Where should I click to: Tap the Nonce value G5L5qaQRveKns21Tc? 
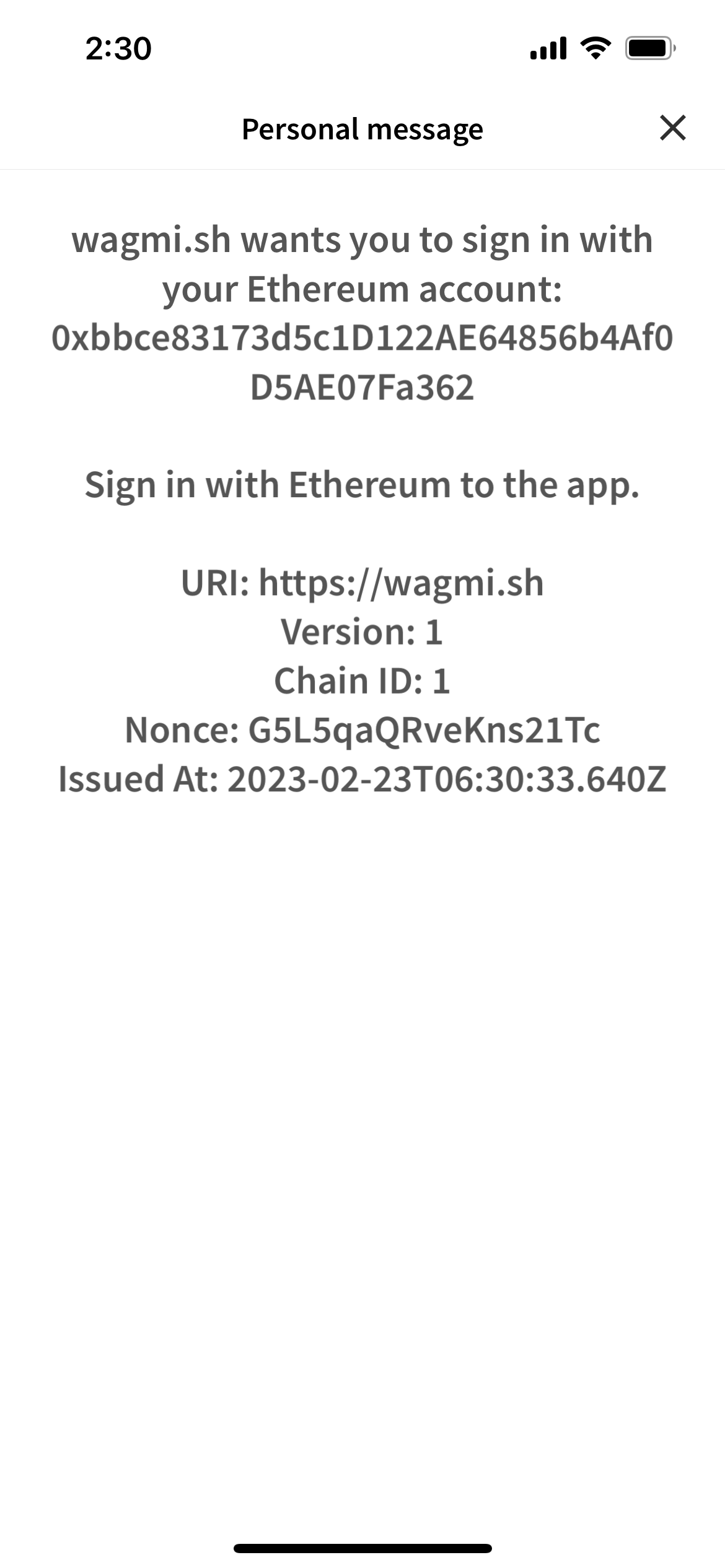(x=362, y=732)
